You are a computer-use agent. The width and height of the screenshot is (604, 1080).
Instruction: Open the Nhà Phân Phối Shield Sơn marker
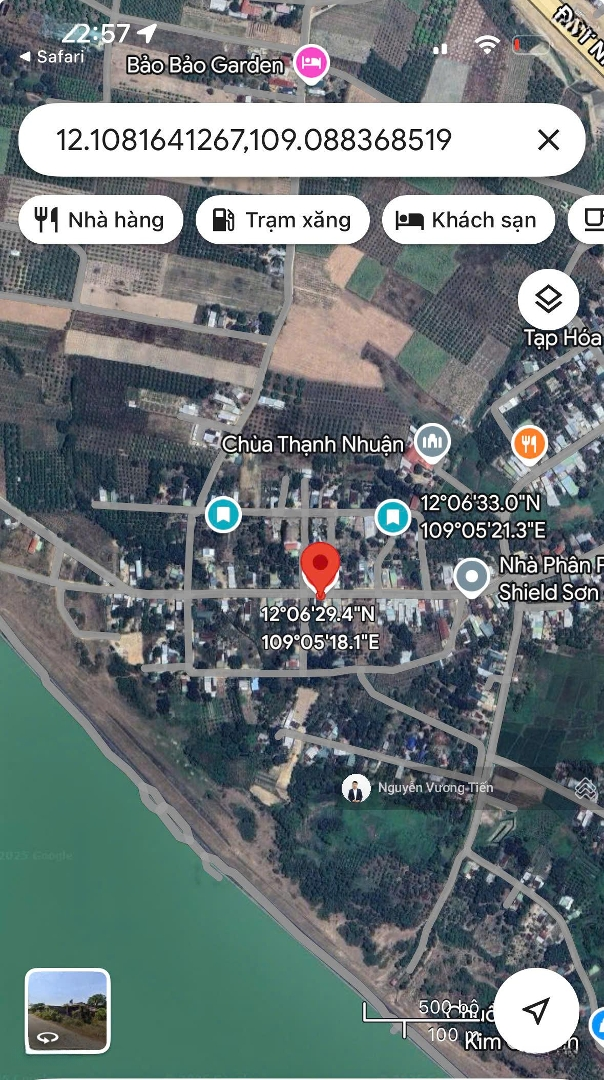click(x=471, y=577)
